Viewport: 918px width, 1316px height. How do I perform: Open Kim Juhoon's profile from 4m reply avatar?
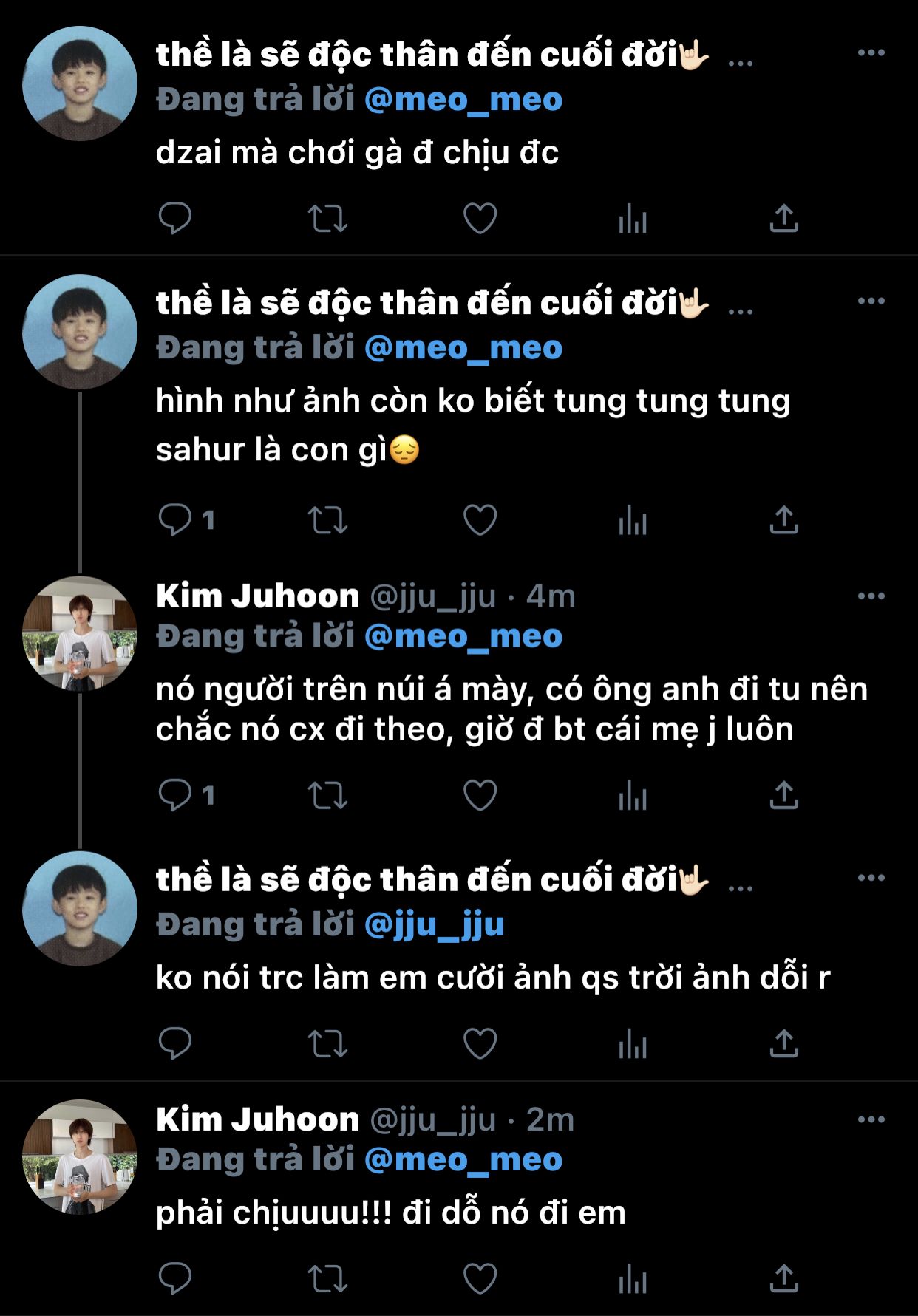80,634
